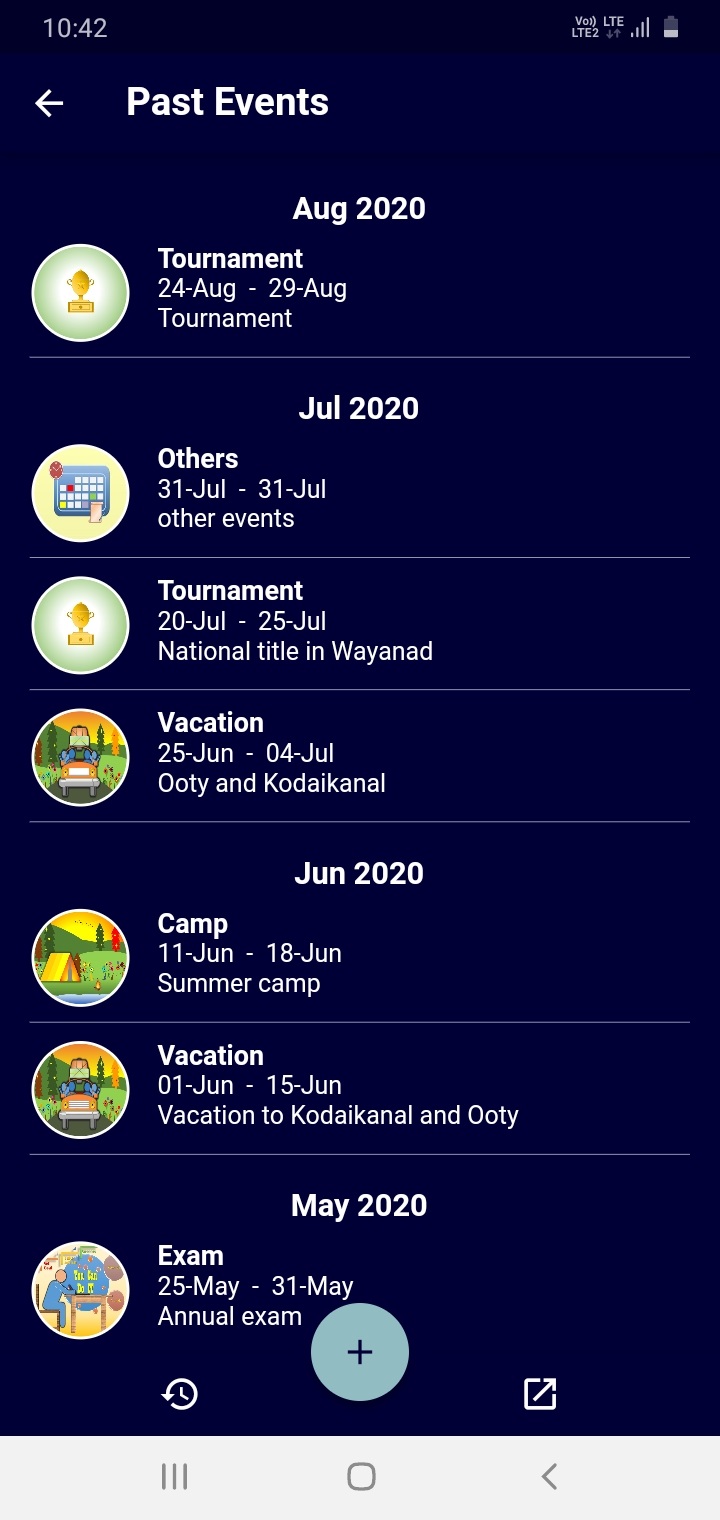Open the Vacation event from 25-Jun to 04-Jul

(x=300, y=752)
